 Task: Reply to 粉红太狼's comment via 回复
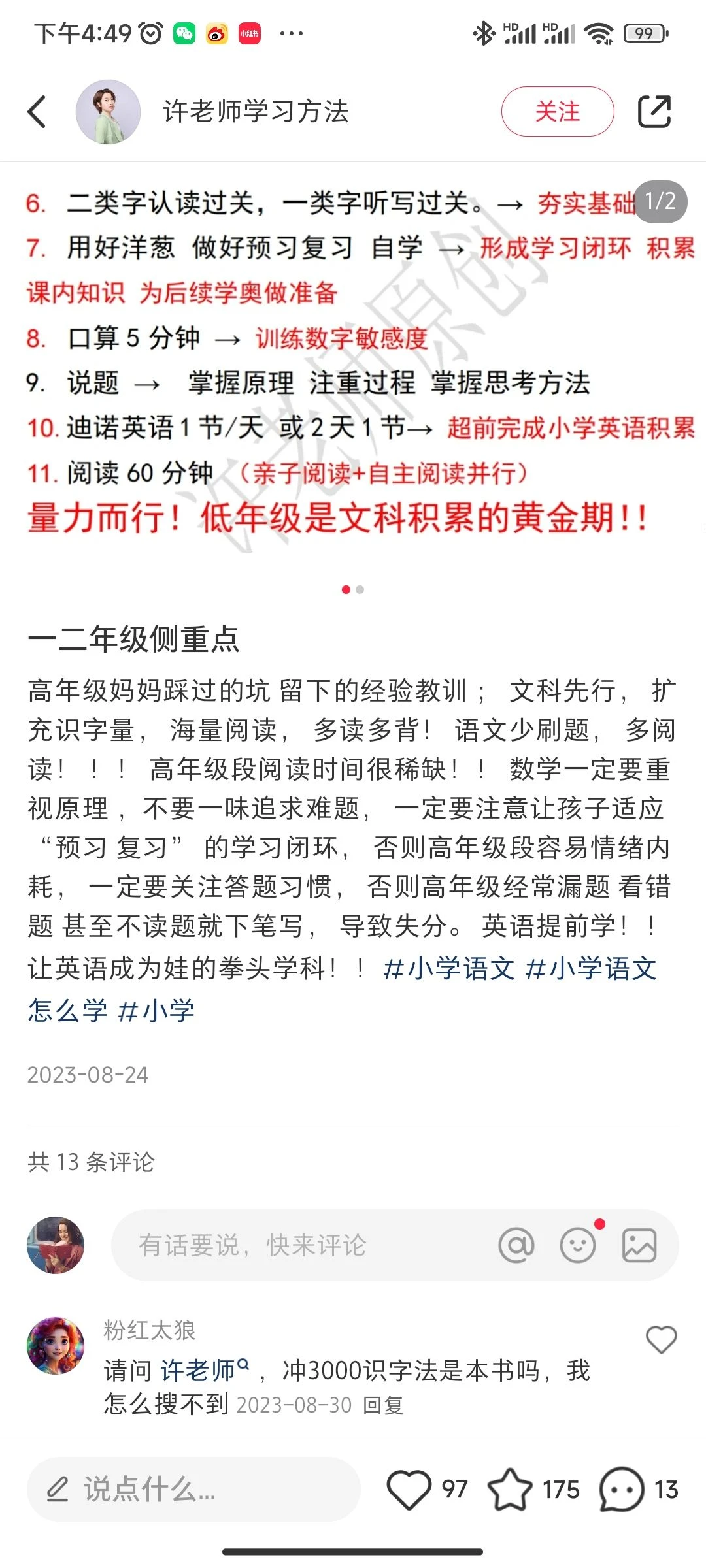click(x=383, y=1405)
